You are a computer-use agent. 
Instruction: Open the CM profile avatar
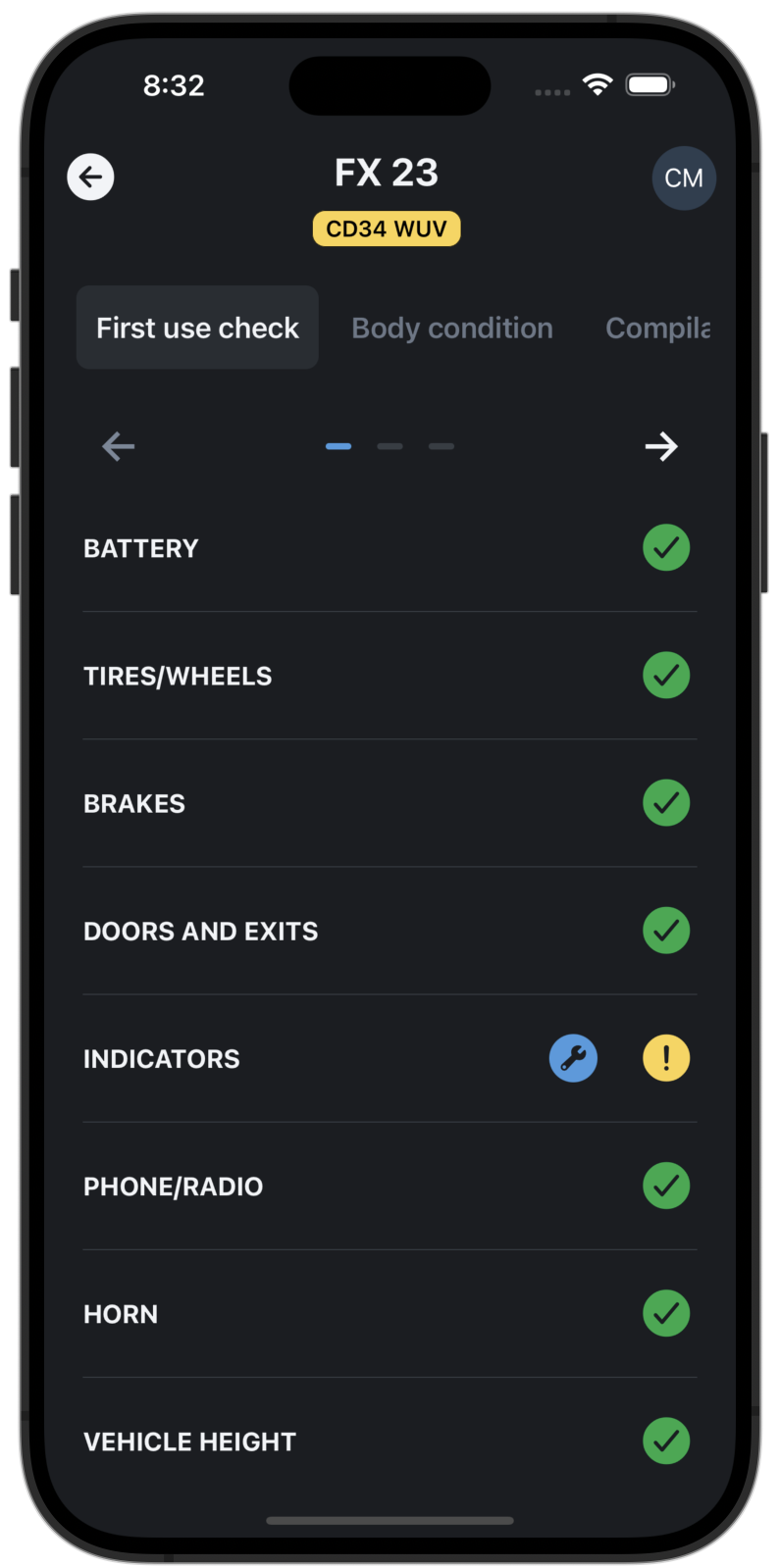(x=684, y=177)
